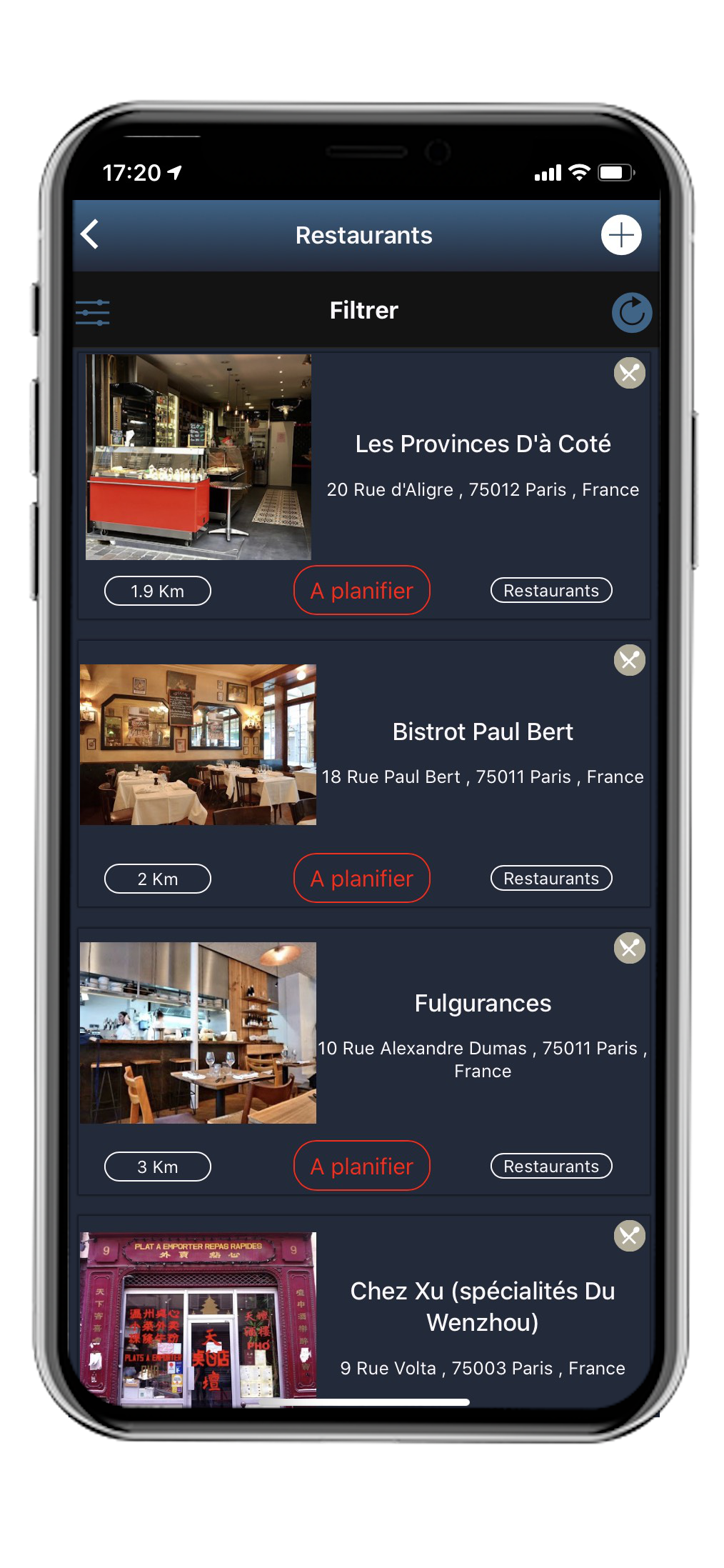Tap A planifier for Fulgurances
The width and height of the screenshot is (724, 1568).
(361, 1167)
